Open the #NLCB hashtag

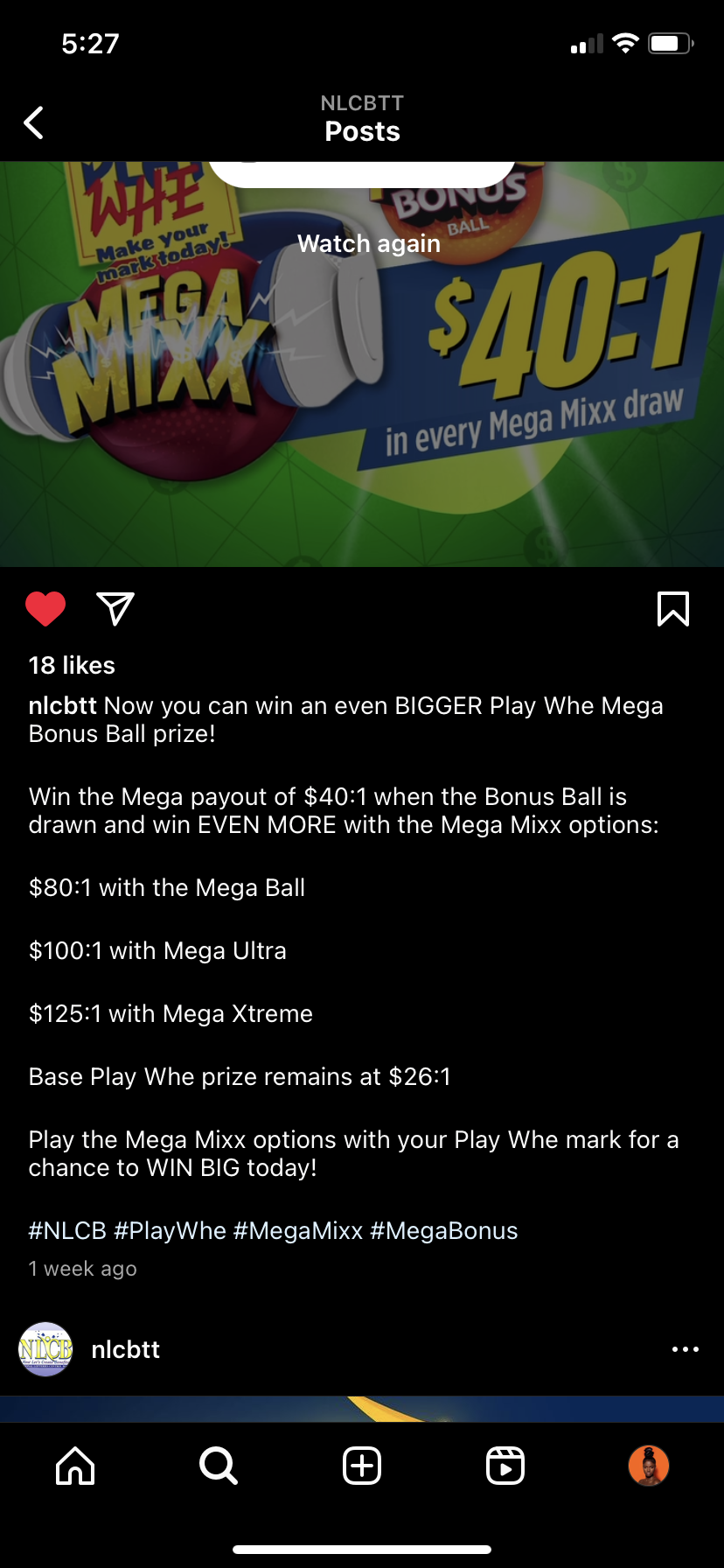click(x=67, y=1231)
